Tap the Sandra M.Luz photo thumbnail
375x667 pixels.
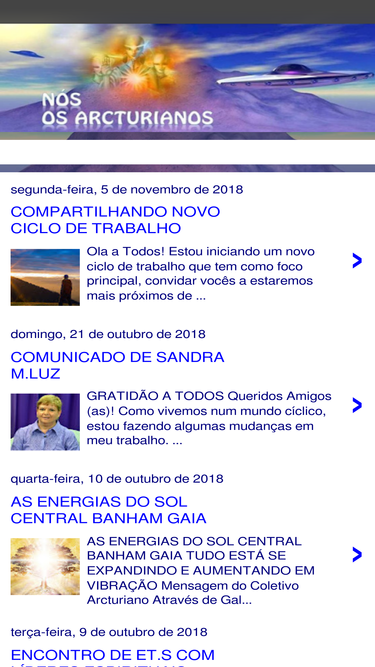(x=45, y=422)
